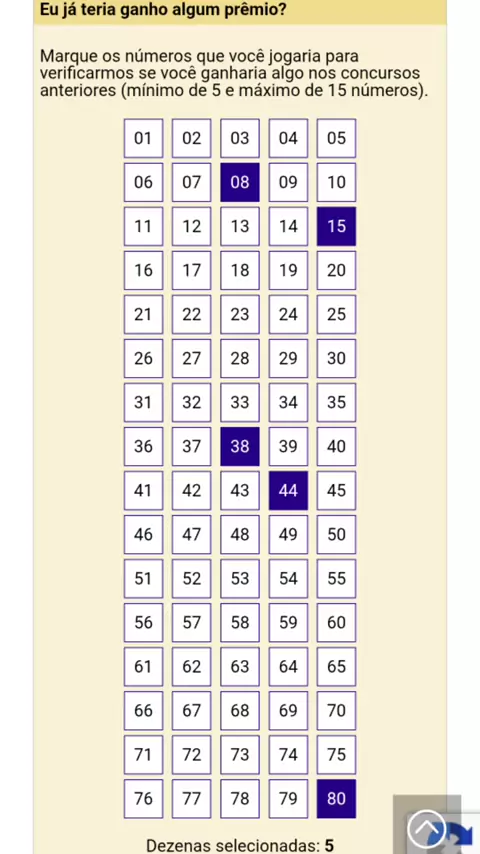Image resolution: width=480 pixels, height=854 pixels.
Task: Choose number 05 in the first row
Action: (336, 138)
